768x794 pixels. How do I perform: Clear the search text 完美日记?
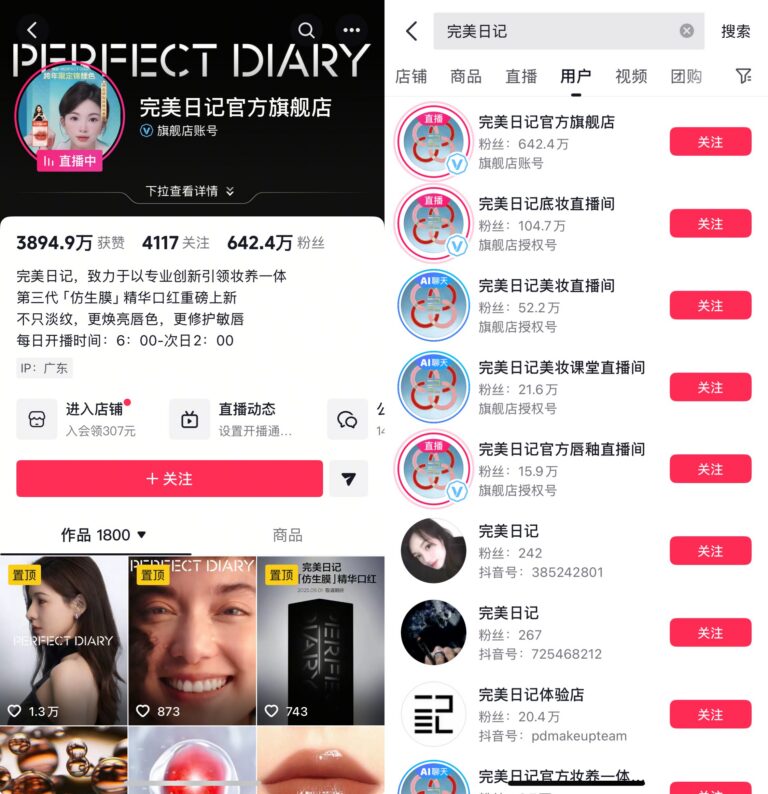[x=686, y=31]
